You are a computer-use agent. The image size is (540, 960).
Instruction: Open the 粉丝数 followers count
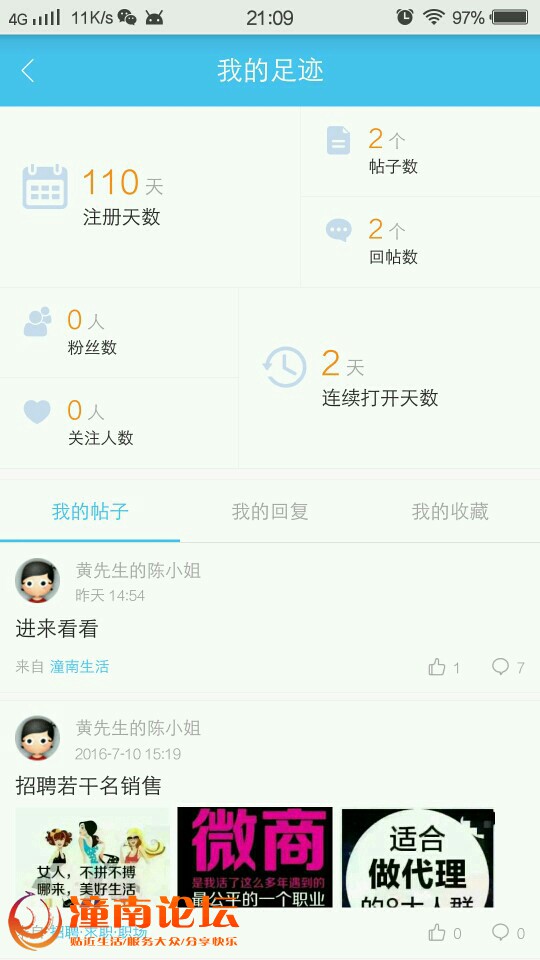pyautogui.click(x=119, y=332)
